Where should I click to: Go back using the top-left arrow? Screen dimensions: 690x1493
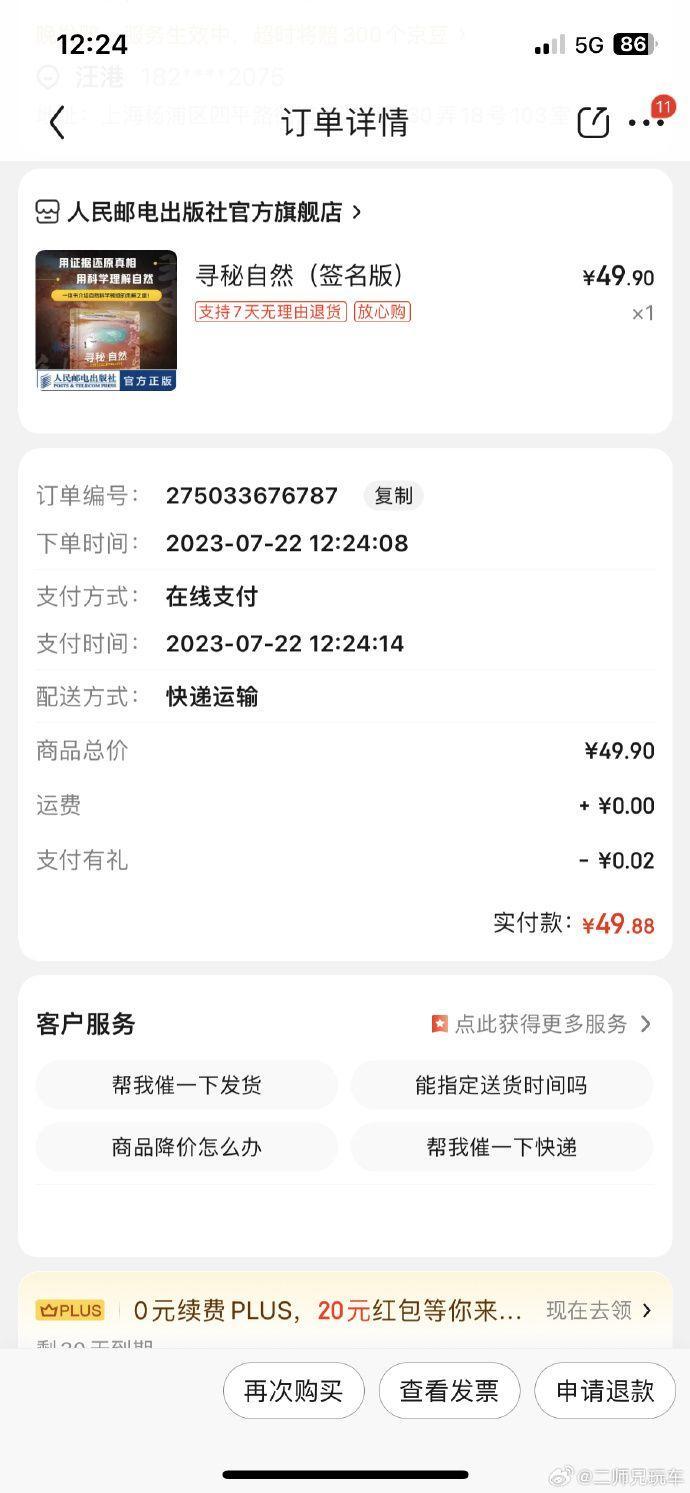tap(57, 122)
